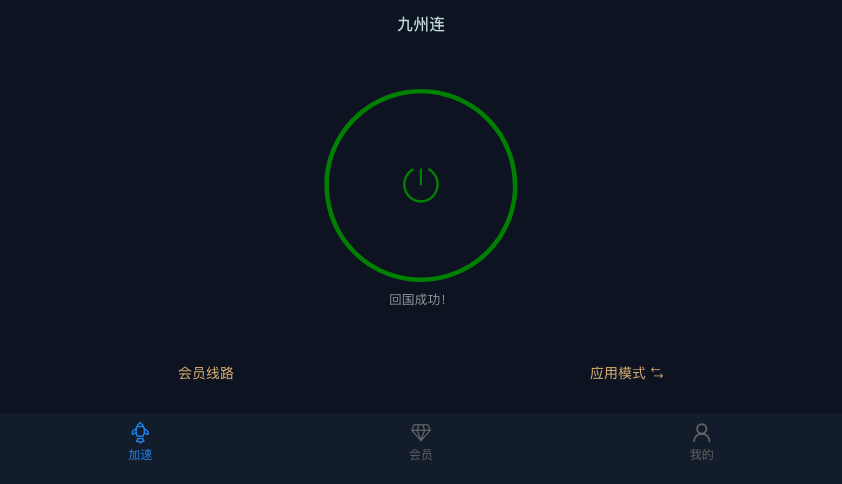Switch the 应用模式 mode

(x=626, y=373)
